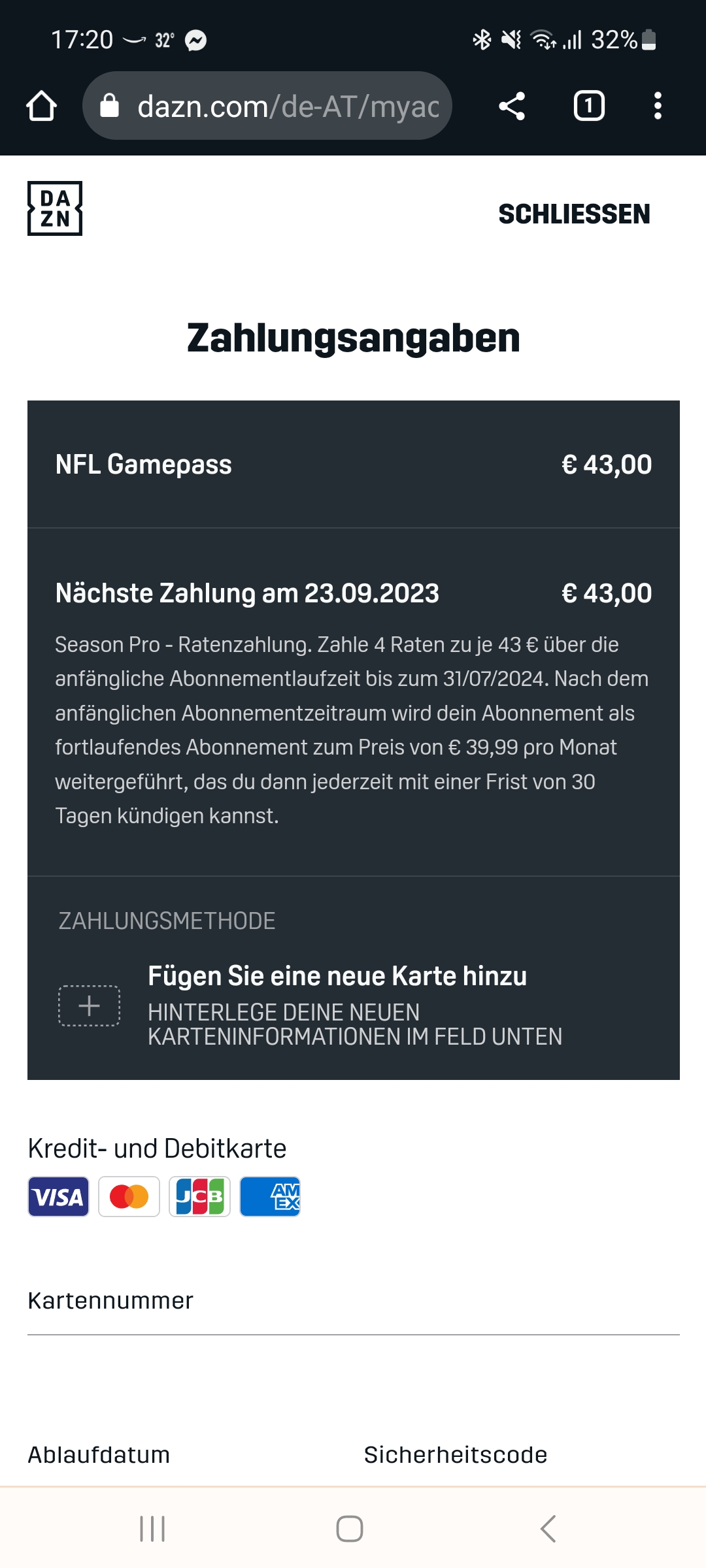
Task: Tap the browser home icon
Action: point(41,106)
